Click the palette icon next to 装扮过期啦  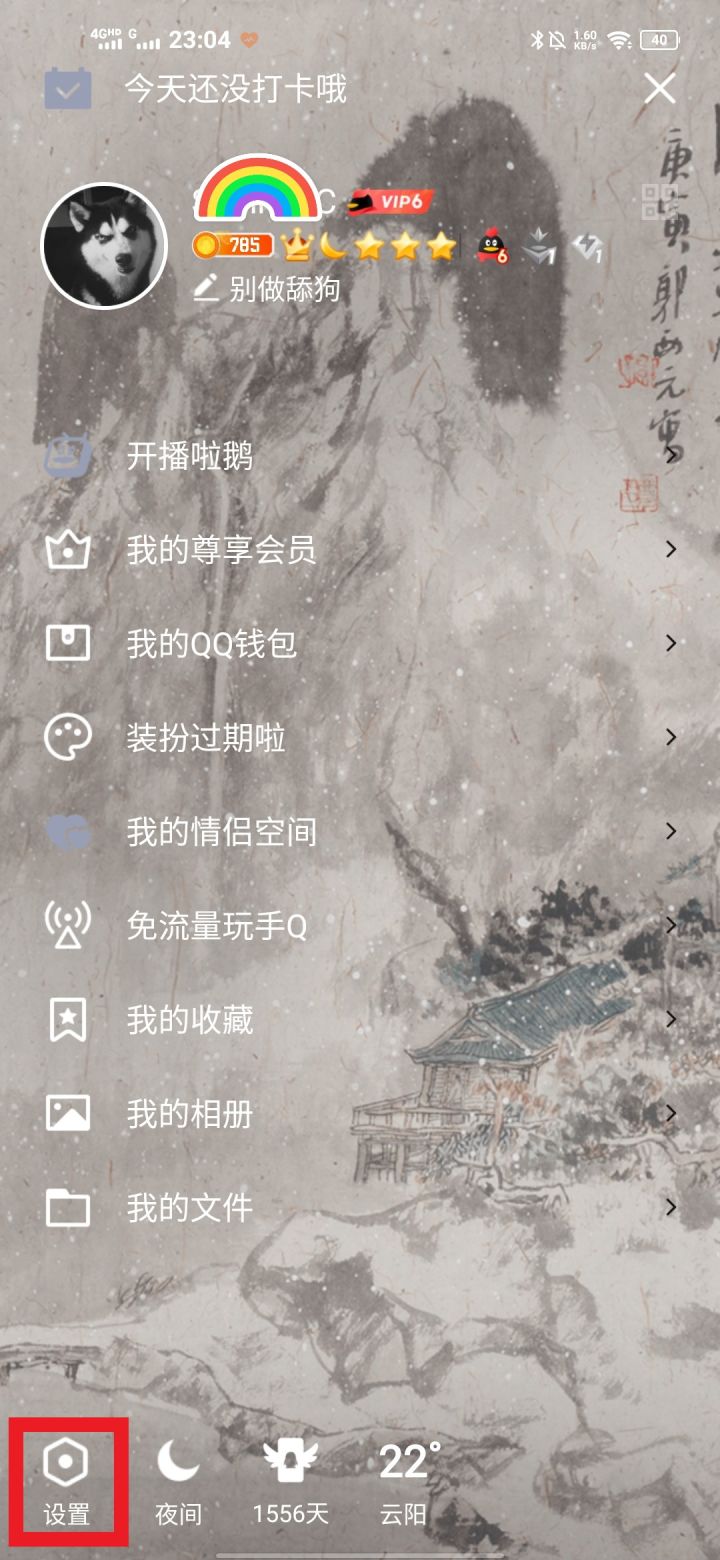(68, 738)
